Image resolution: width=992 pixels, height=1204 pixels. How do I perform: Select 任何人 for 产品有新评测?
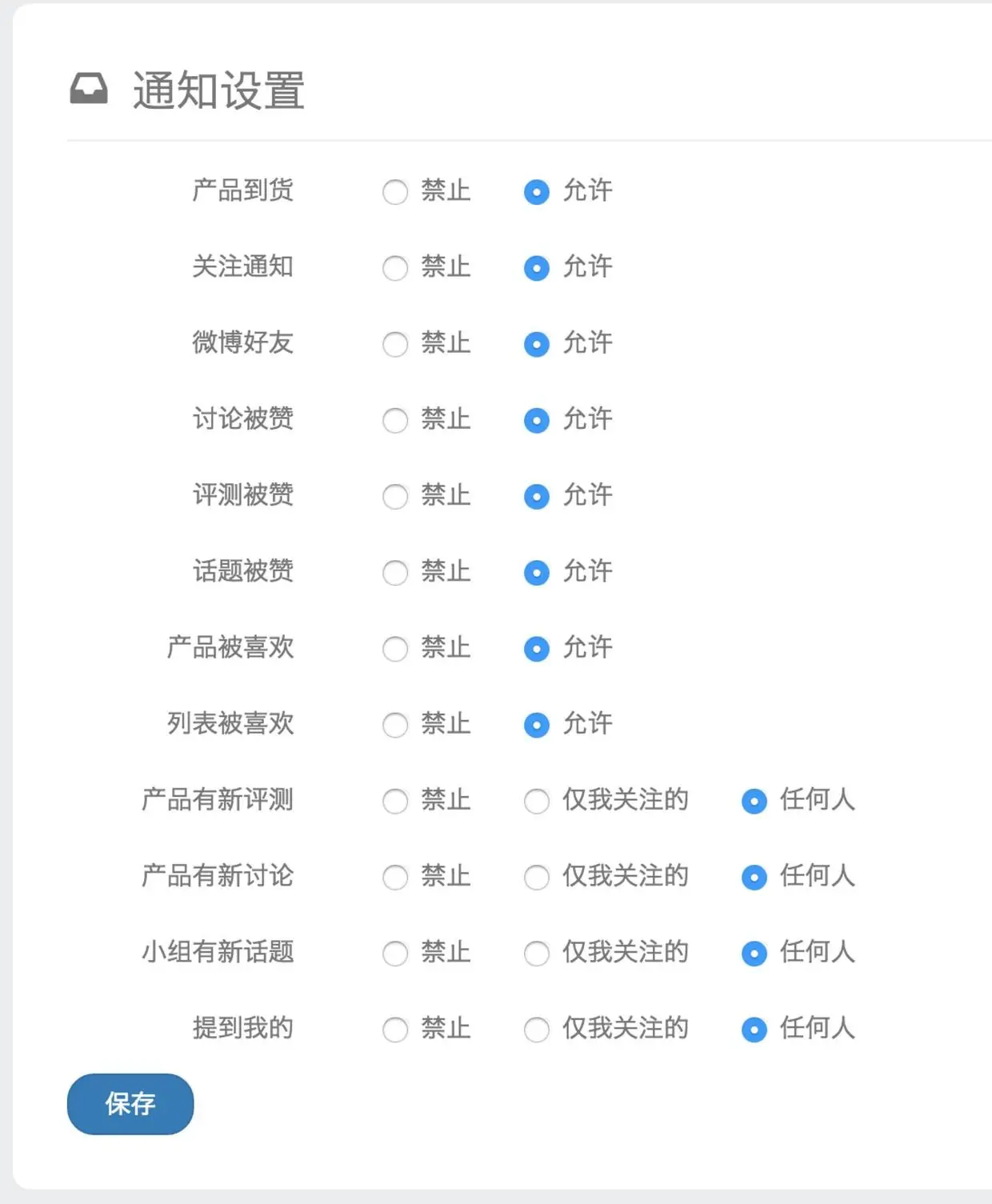click(x=753, y=801)
